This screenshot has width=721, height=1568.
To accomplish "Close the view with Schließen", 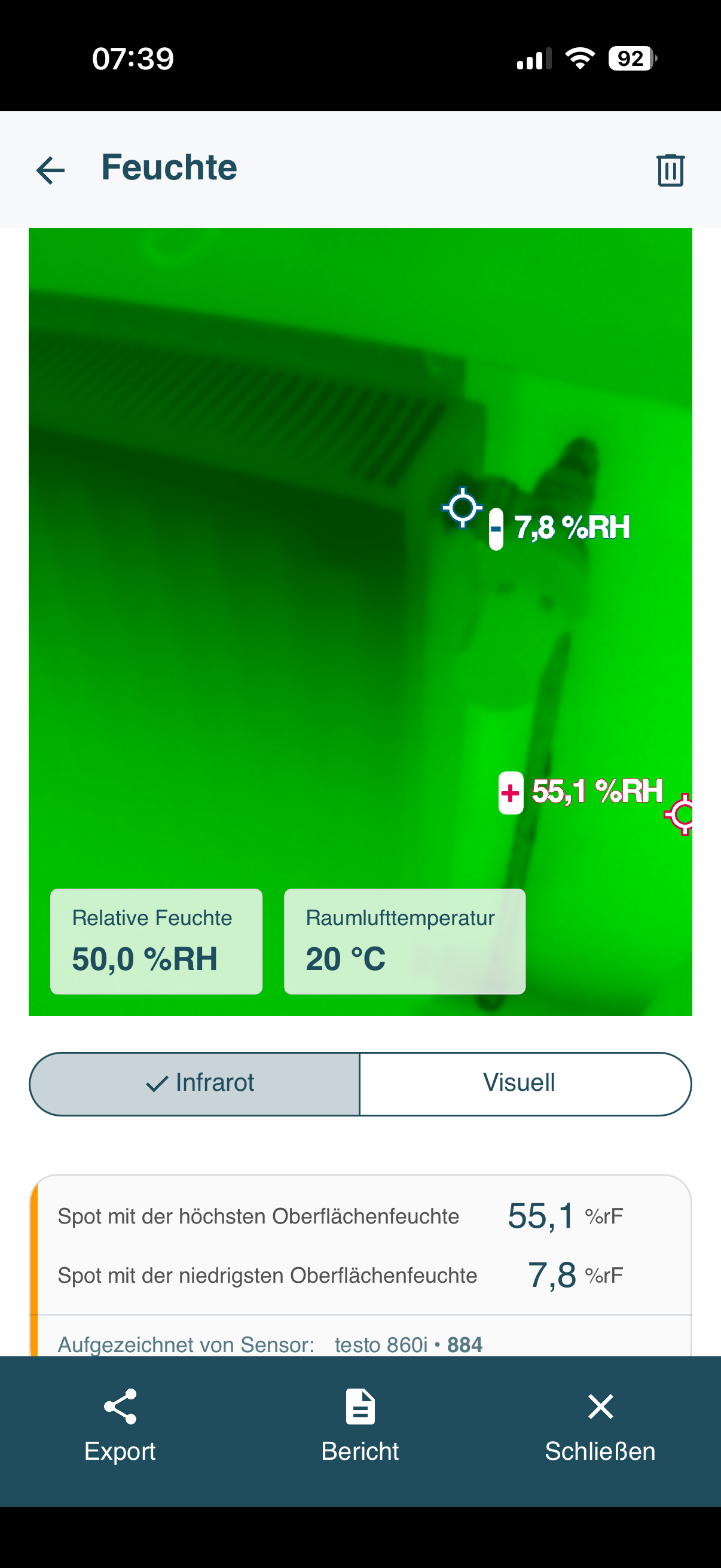I will tap(600, 1424).
